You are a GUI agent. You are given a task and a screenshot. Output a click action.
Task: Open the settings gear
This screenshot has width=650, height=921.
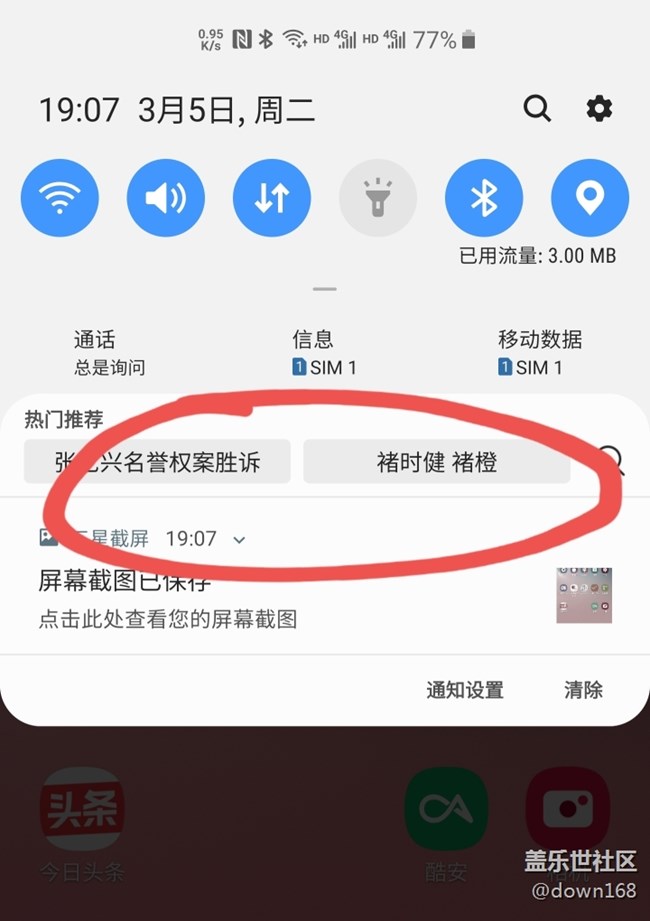(599, 108)
